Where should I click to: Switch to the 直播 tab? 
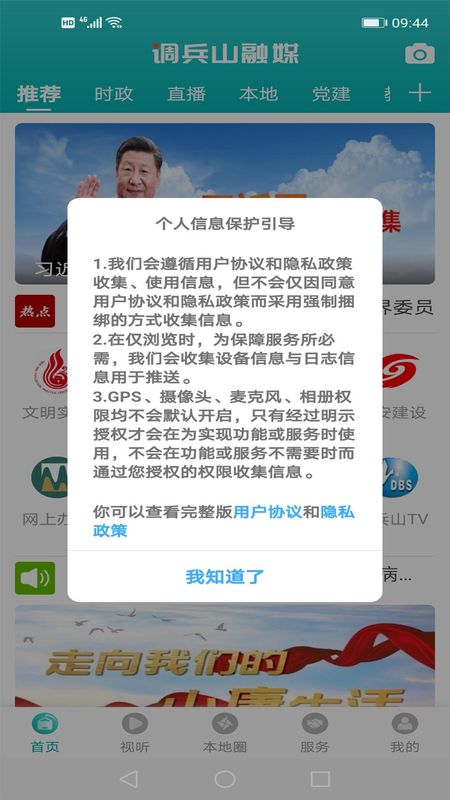[187, 94]
